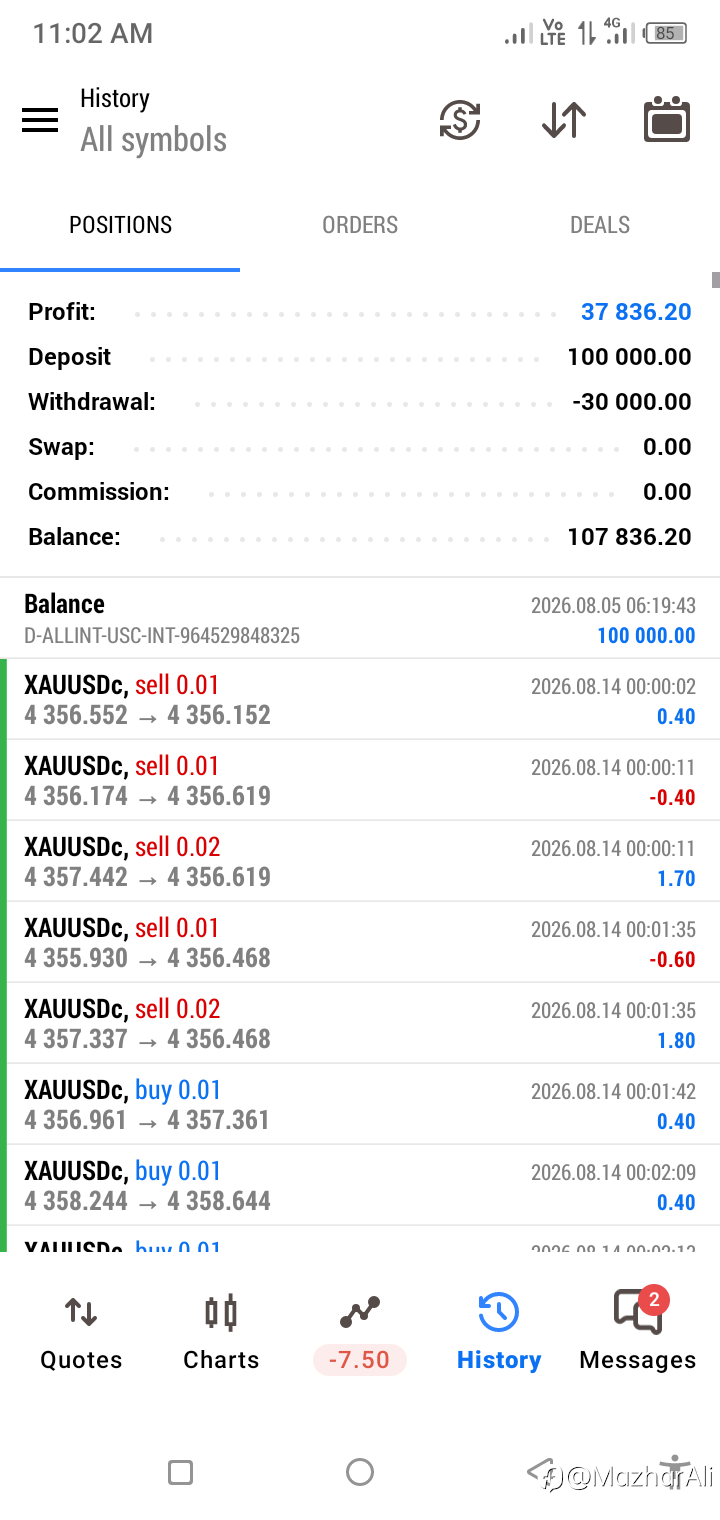The height and width of the screenshot is (1520, 720).
Task: Expand the buy 0.01 position at 4 356.961
Action: tap(360, 1104)
